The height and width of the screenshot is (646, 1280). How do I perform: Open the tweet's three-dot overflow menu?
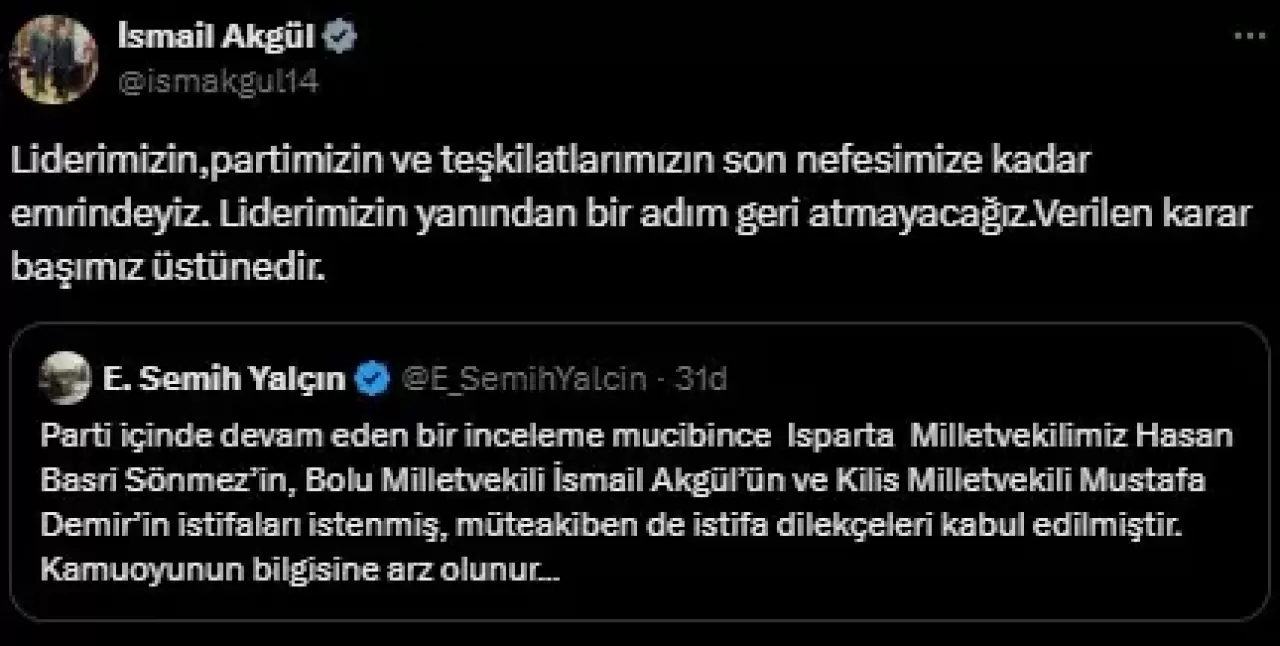[x=1249, y=37]
